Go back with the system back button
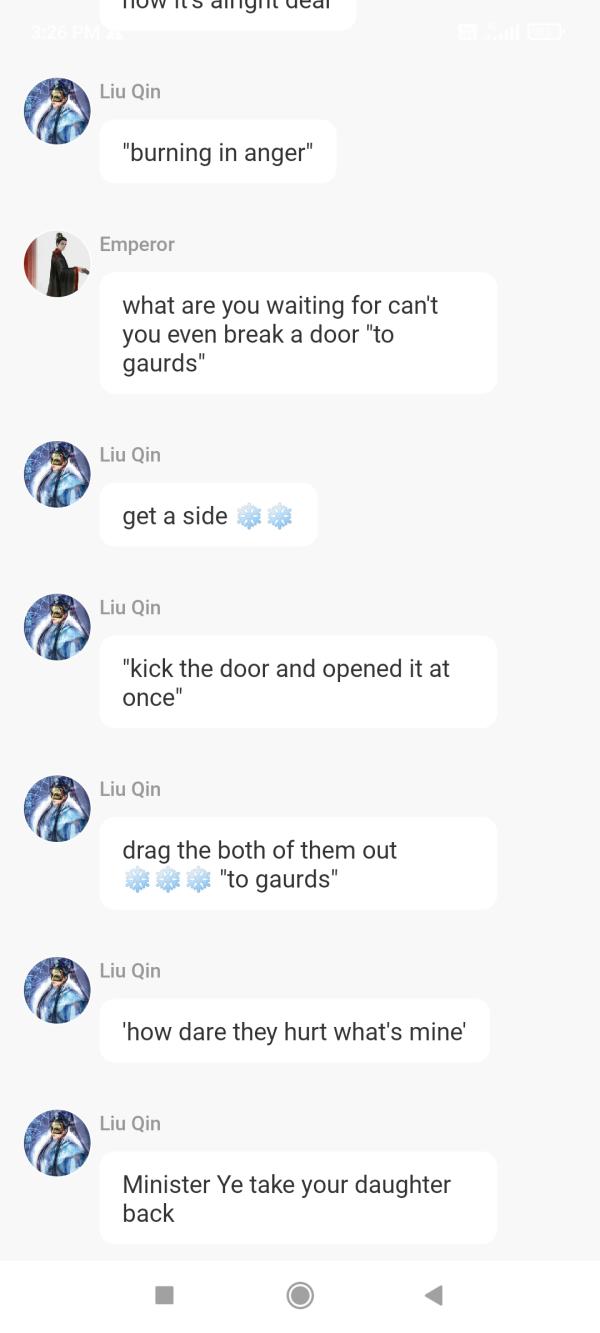The height and width of the screenshot is (1333, 600). click(x=433, y=1295)
